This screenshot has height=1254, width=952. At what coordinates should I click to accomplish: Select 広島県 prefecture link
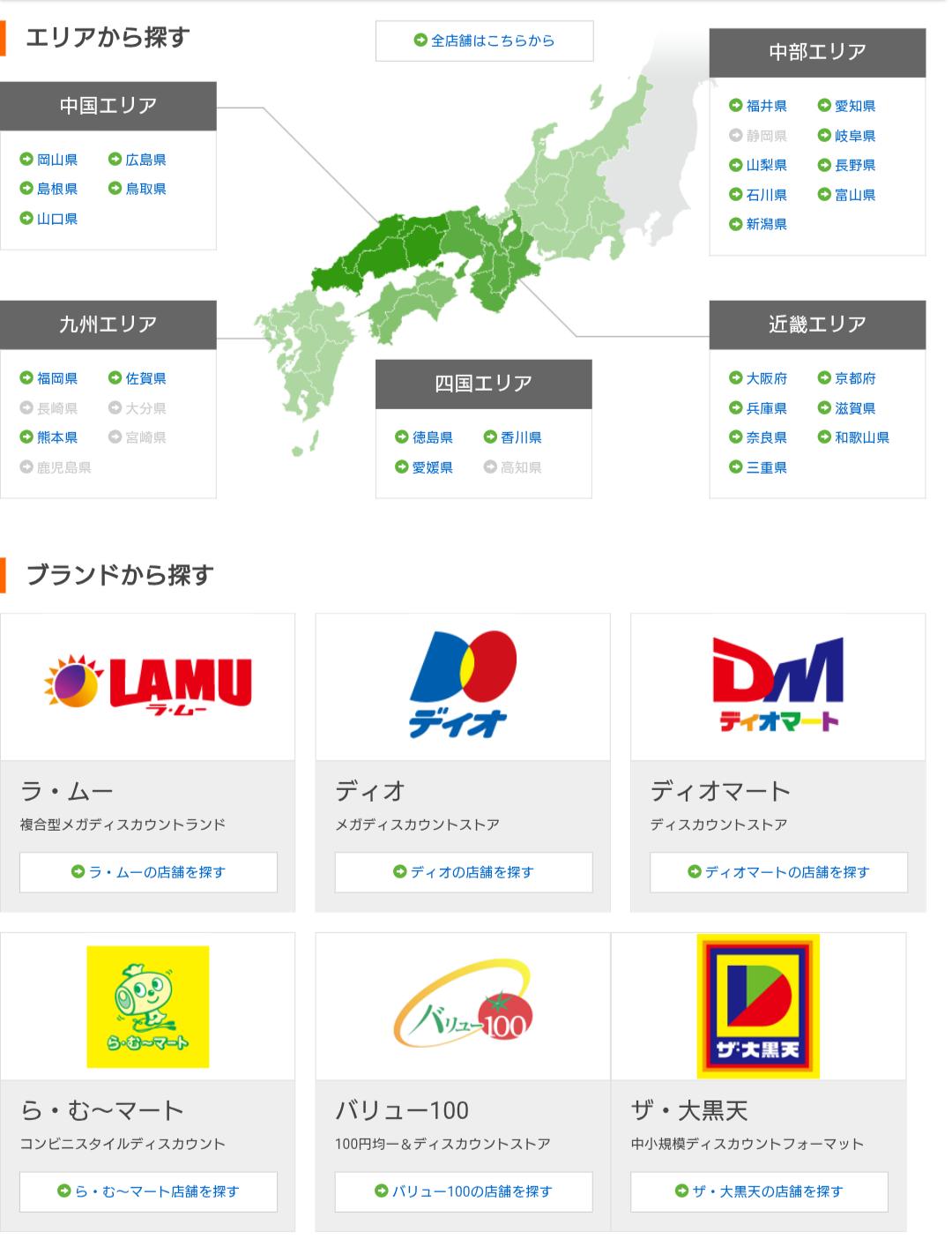coord(145,160)
